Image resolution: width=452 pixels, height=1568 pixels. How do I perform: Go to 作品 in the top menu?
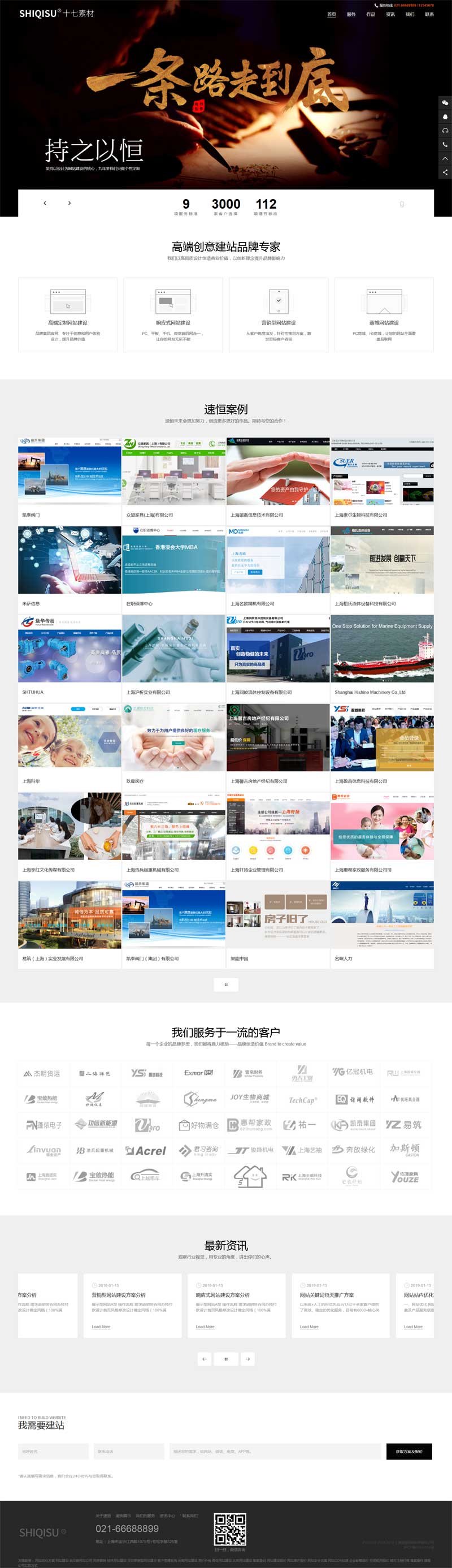[x=371, y=14]
